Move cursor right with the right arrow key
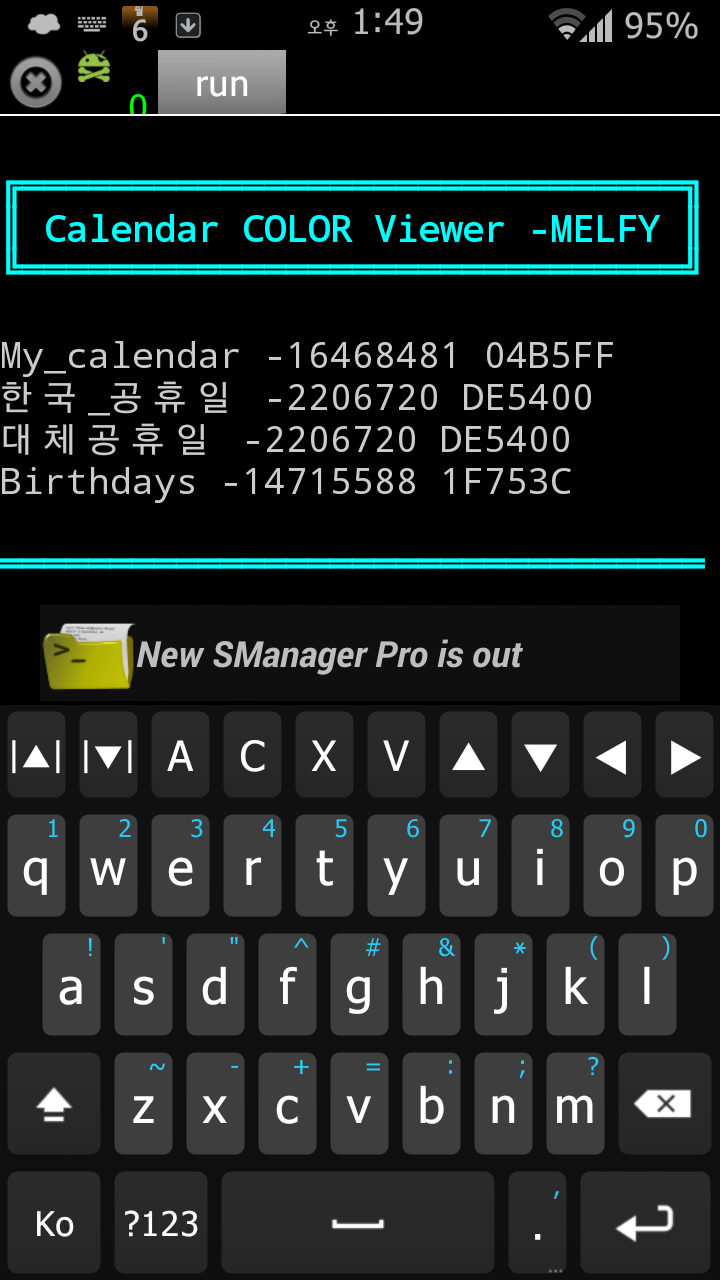This screenshot has width=720, height=1280. 684,757
